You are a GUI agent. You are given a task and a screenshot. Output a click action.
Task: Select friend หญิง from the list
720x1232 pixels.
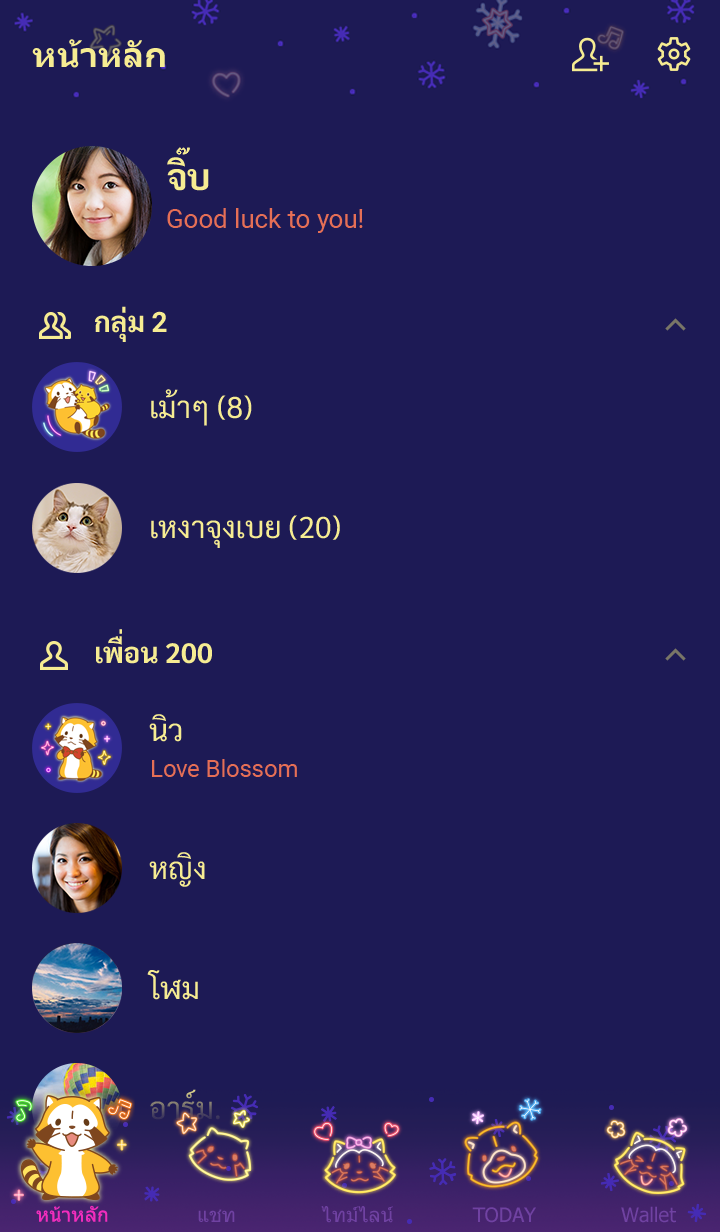178,868
